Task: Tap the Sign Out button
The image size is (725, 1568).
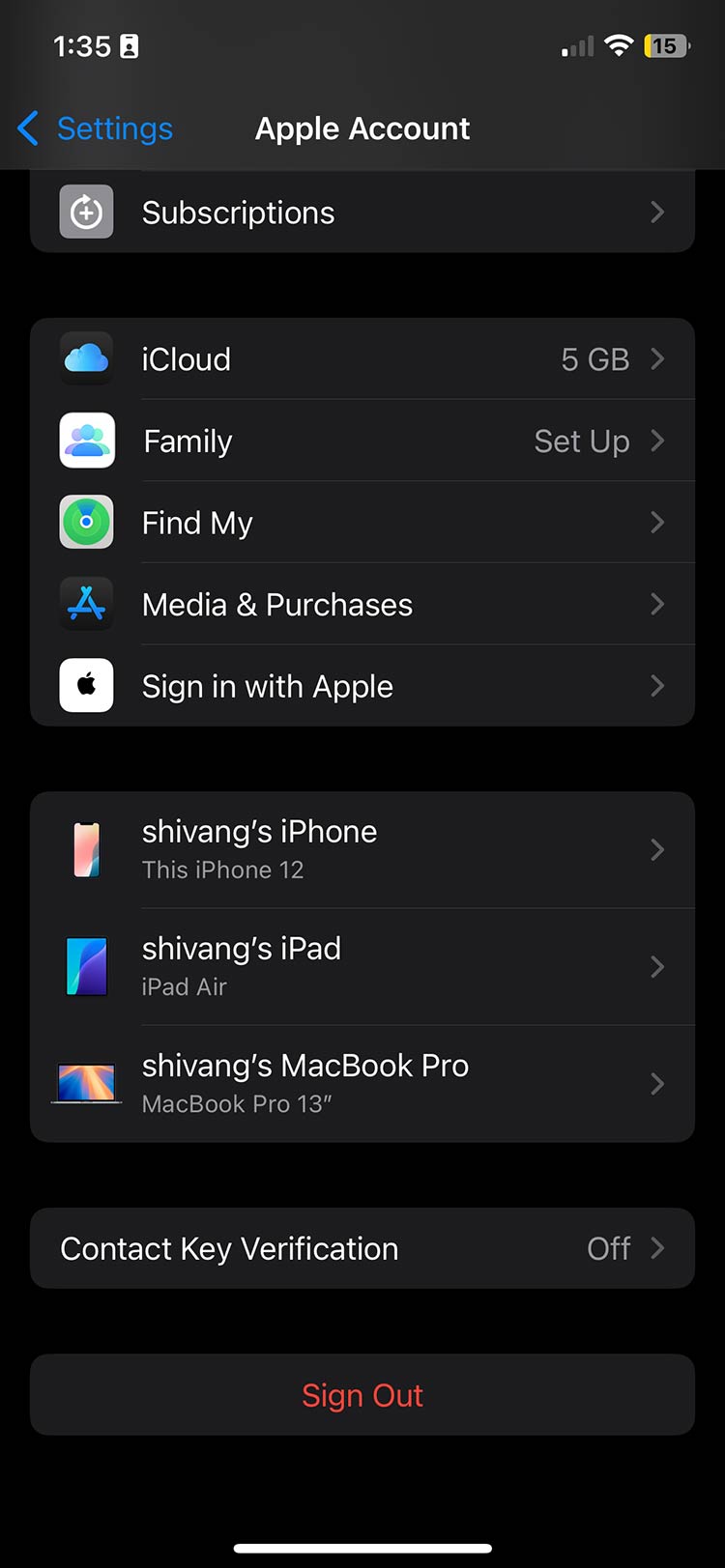Action: (x=362, y=1395)
